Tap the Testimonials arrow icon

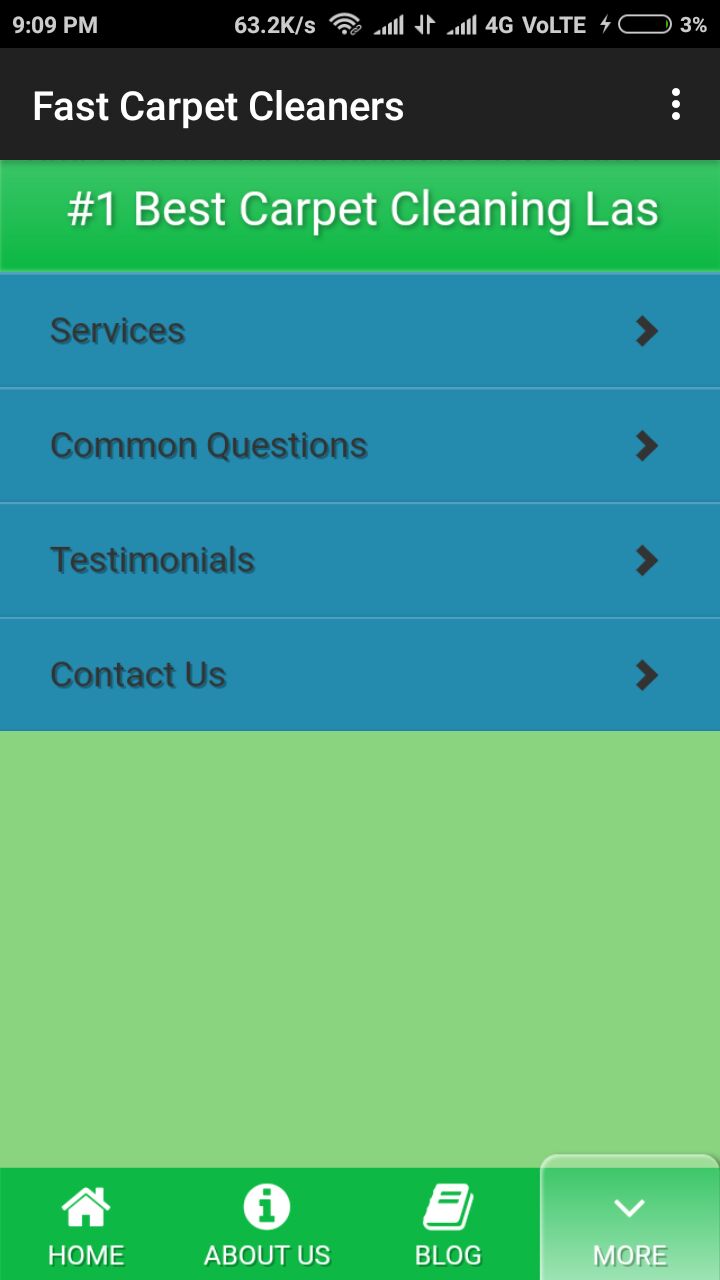coord(646,560)
